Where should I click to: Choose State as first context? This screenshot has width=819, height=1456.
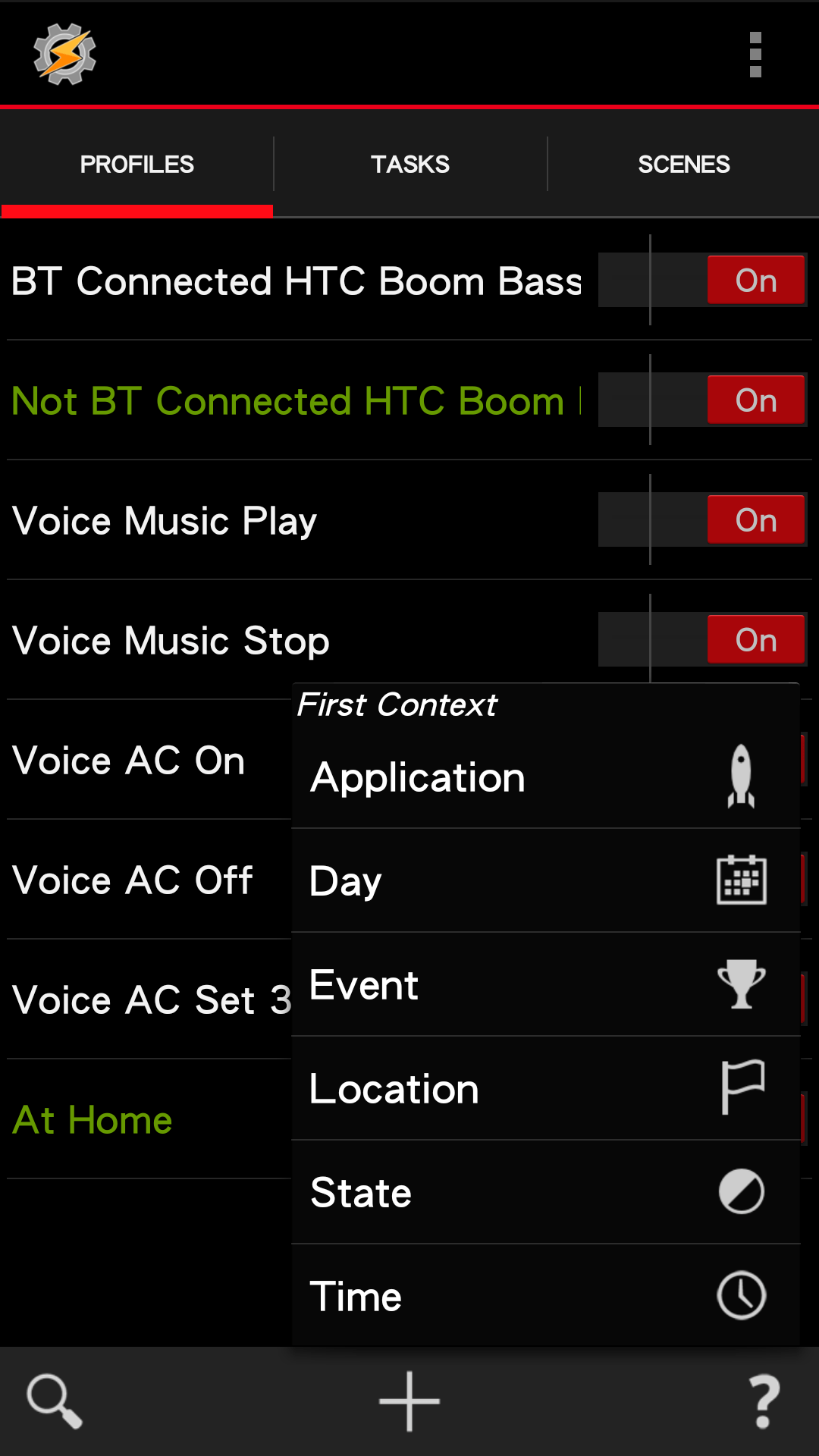546,1193
